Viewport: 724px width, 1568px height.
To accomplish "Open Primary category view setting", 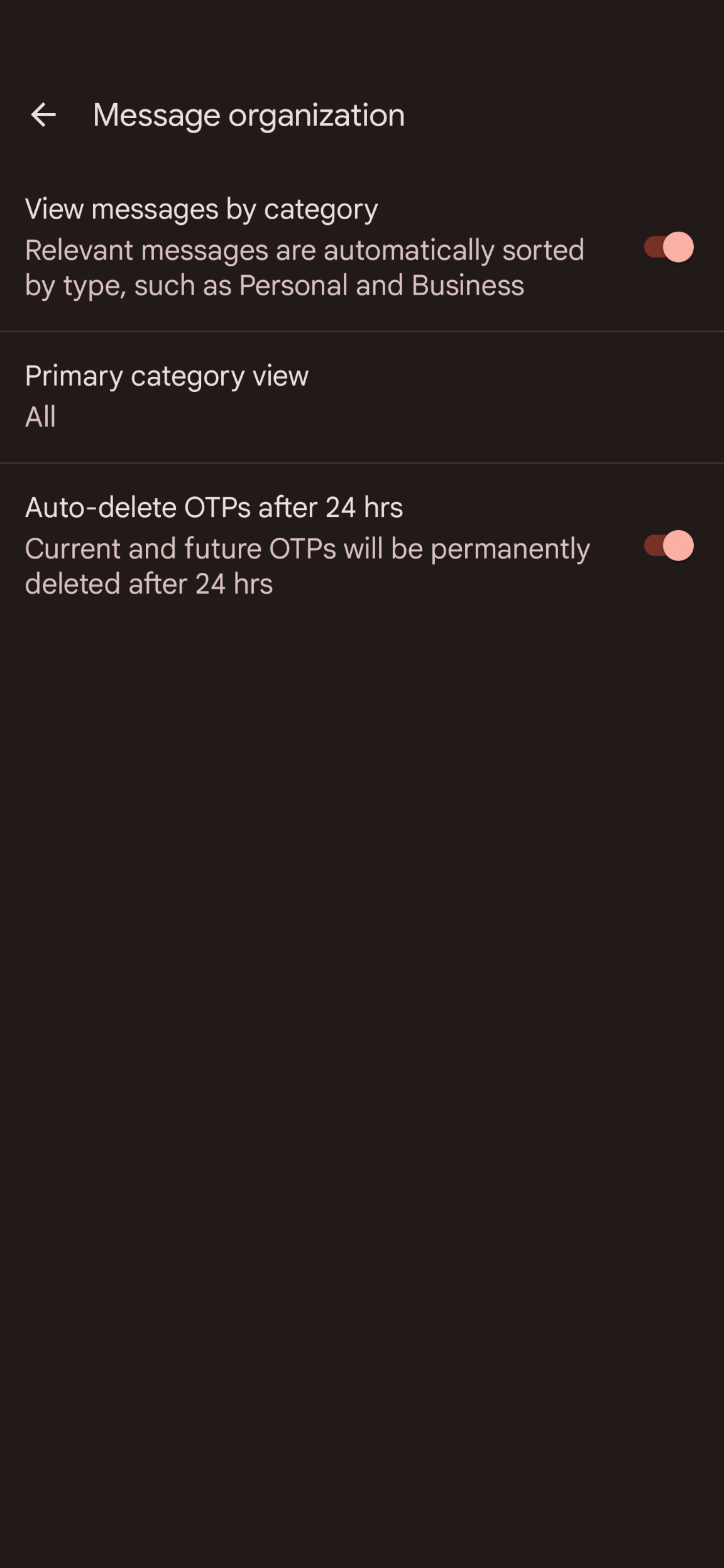I will pyautogui.click(x=362, y=396).
